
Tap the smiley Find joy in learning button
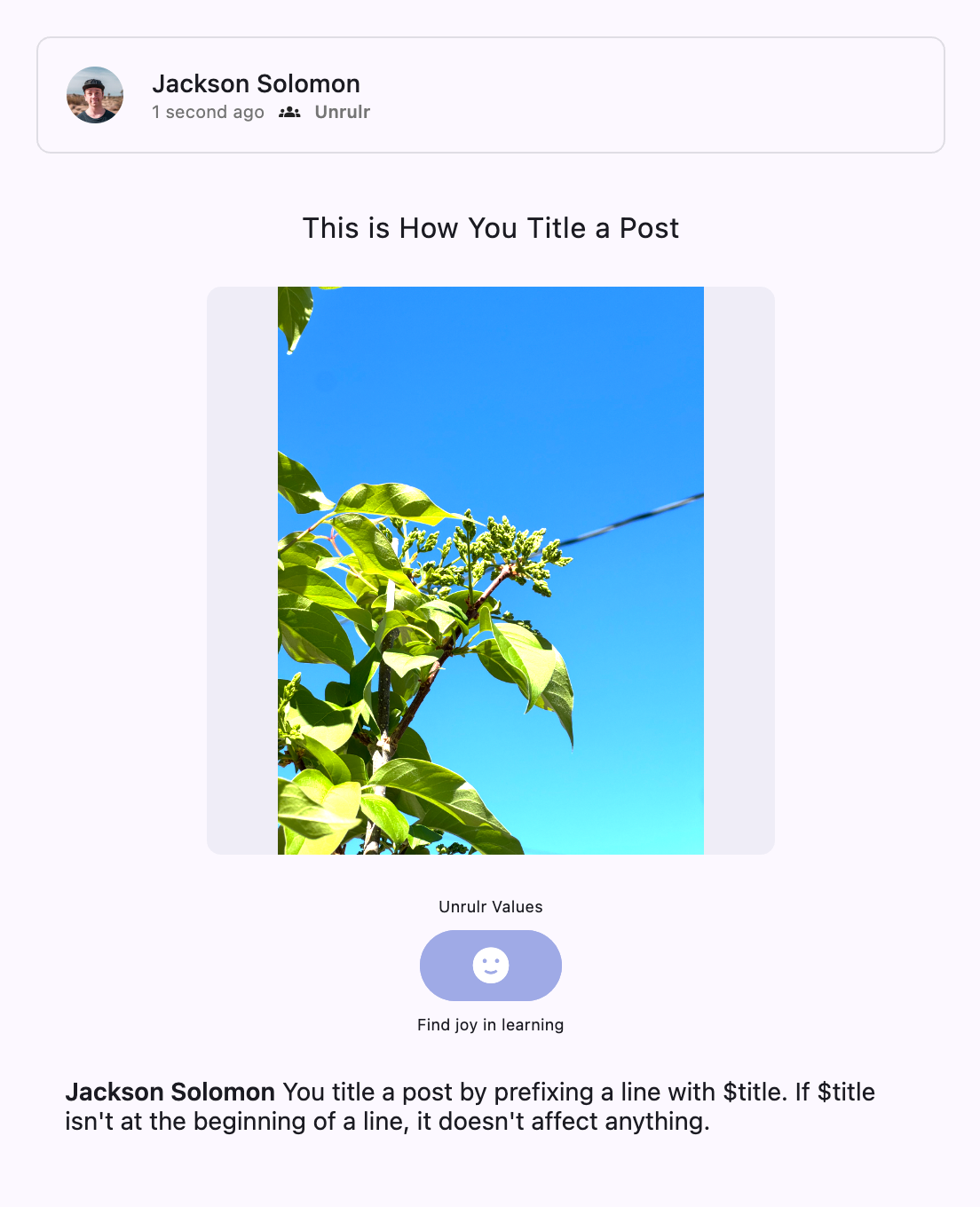[490, 965]
